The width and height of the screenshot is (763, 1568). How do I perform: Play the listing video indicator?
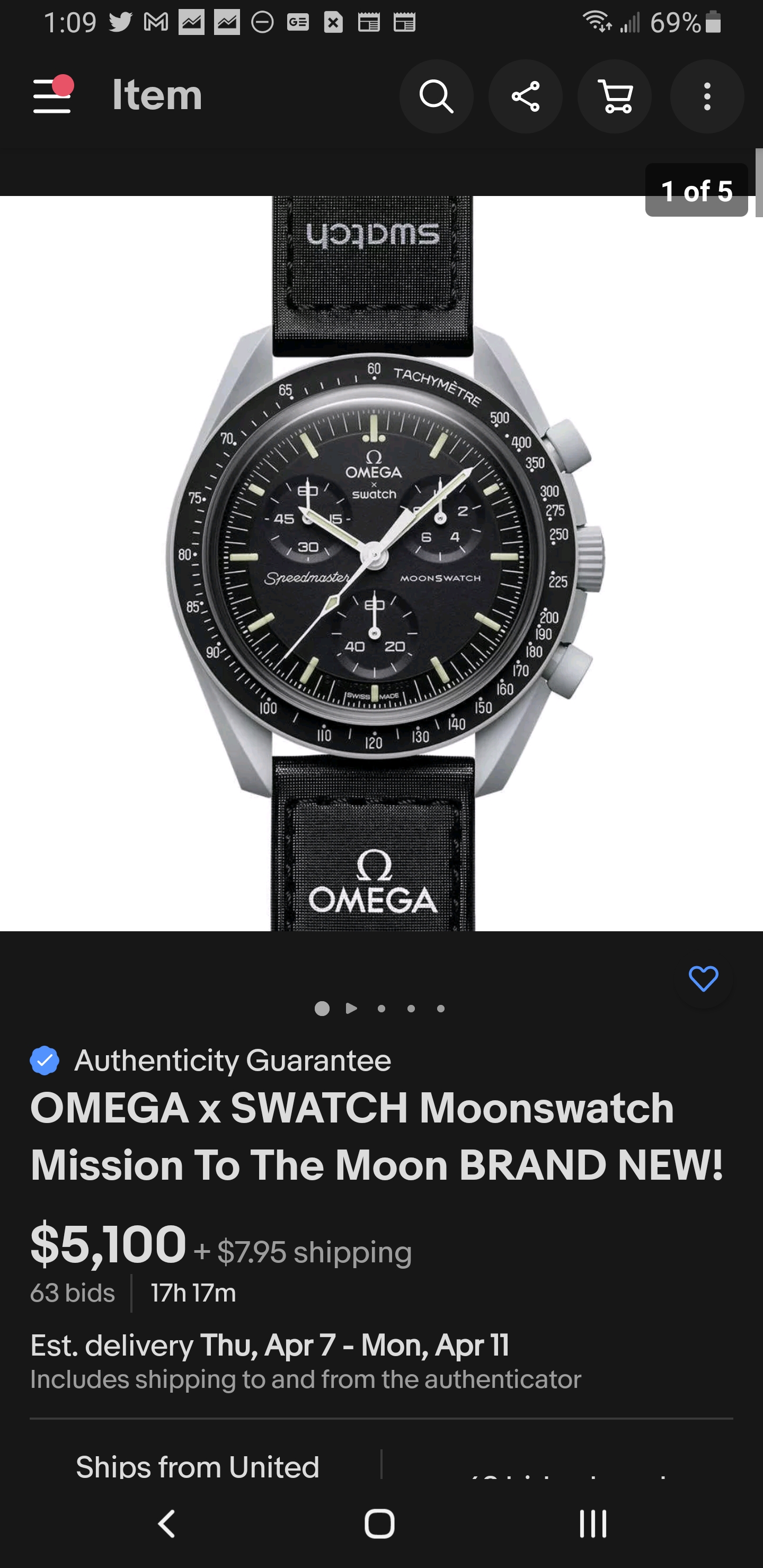[x=351, y=1008]
